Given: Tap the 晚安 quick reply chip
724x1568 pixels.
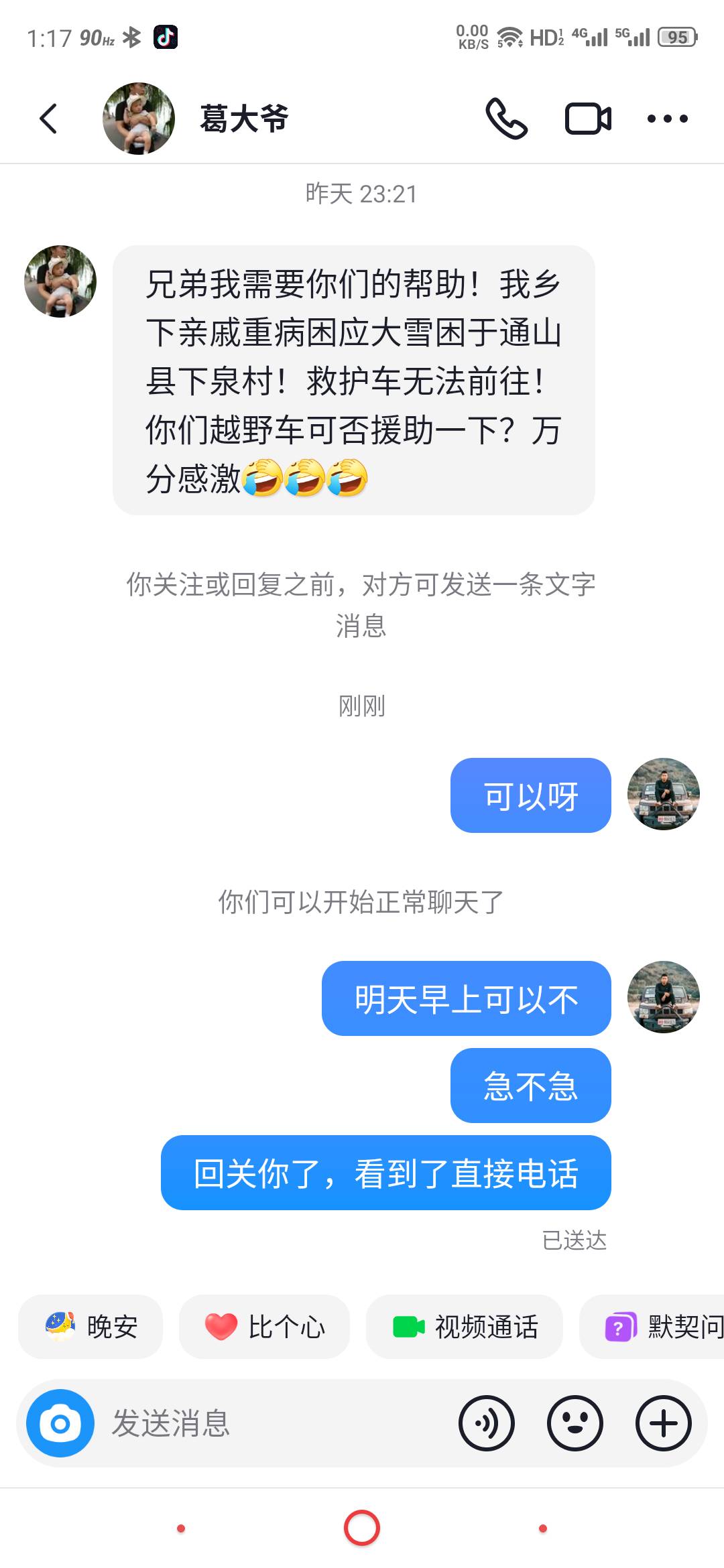Looking at the screenshot, I should click(x=91, y=1327).
